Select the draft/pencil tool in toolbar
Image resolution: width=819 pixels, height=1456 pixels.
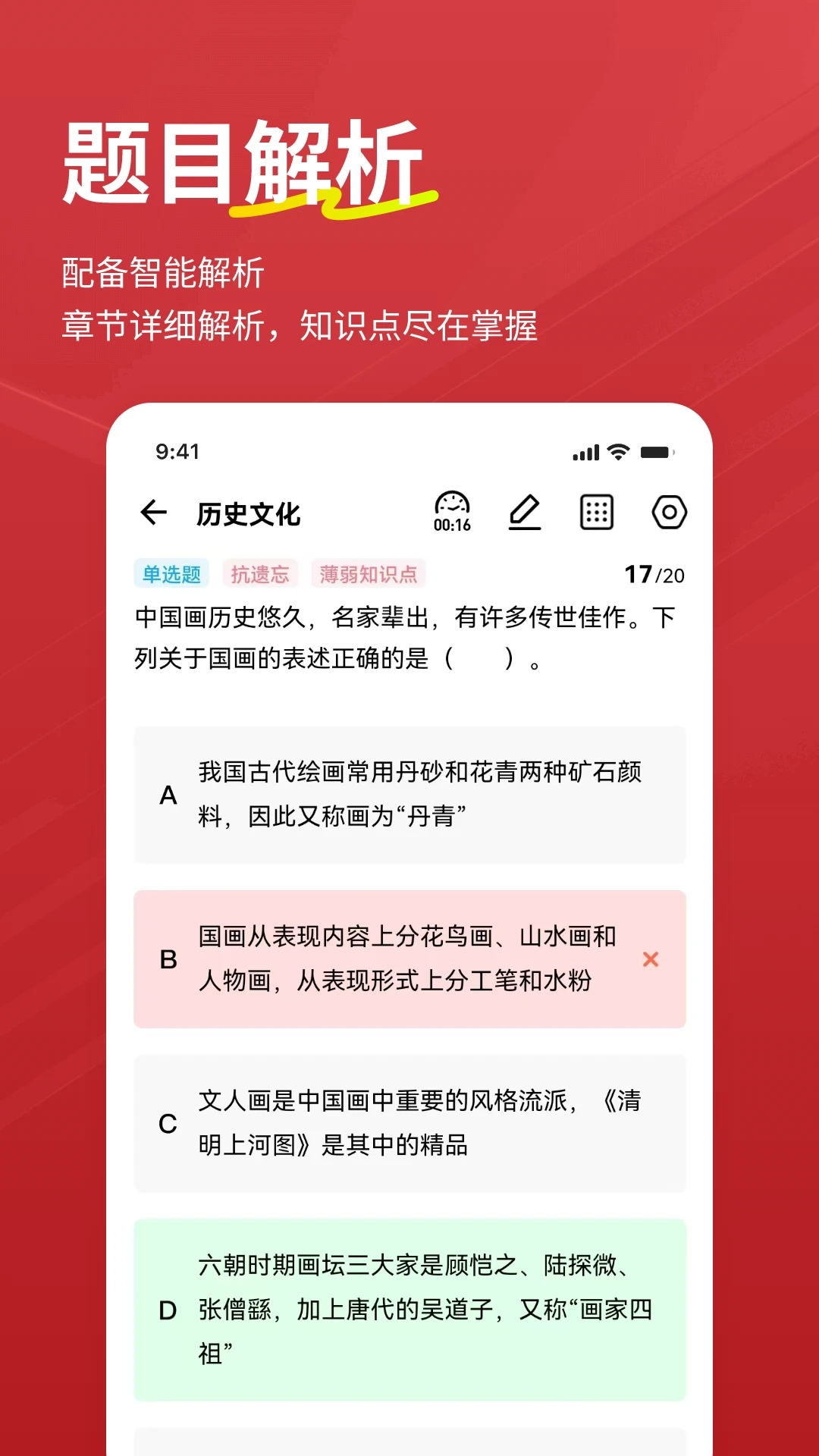click(526, 510)
